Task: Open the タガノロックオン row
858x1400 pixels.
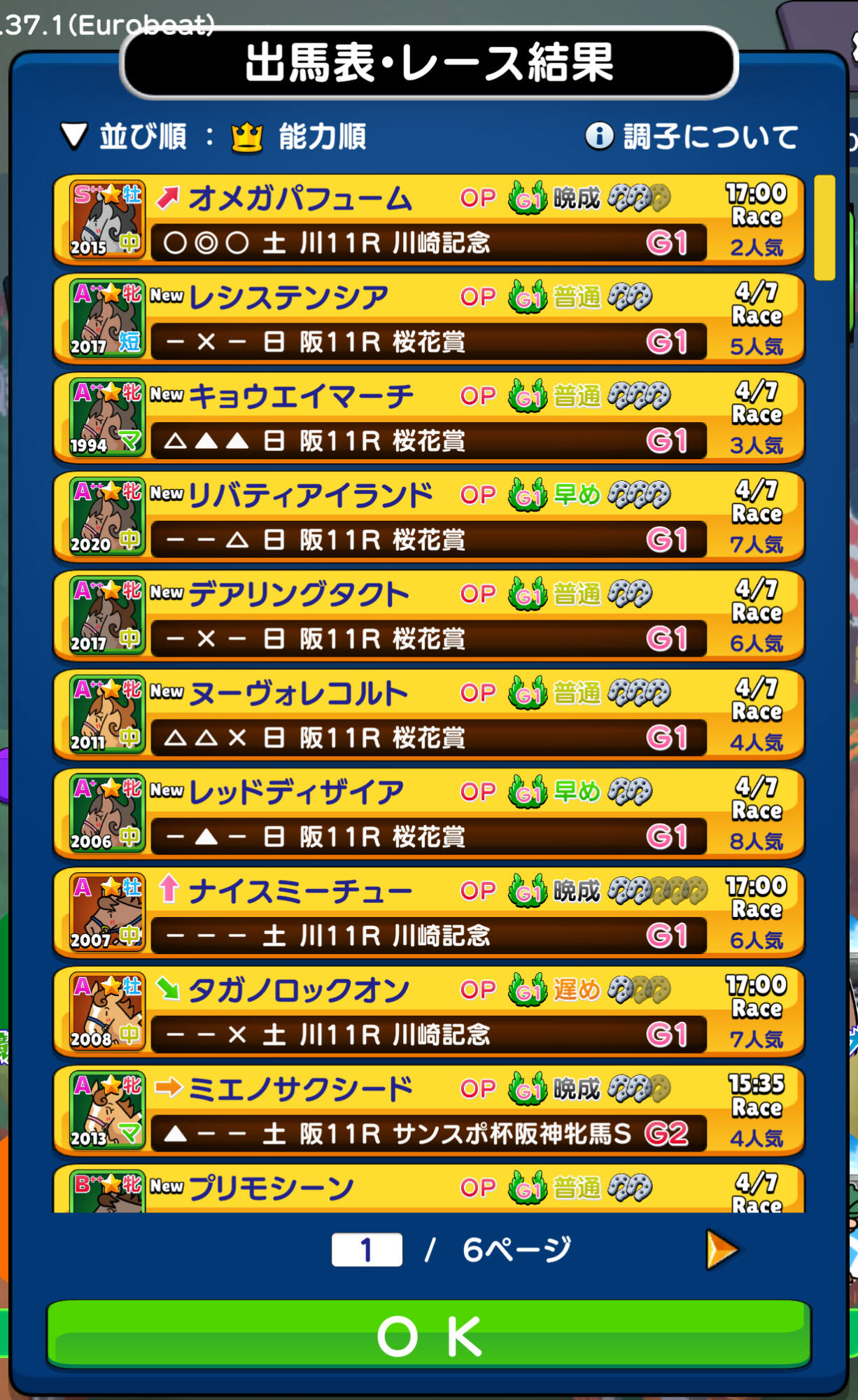Action: (428, 1012)
